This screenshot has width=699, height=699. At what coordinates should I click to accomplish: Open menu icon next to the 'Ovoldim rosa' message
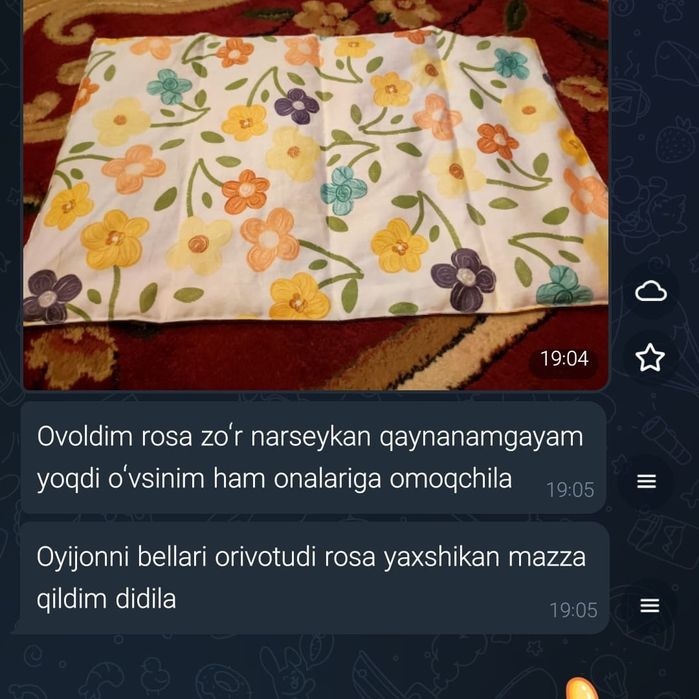[x=647, y=481]
